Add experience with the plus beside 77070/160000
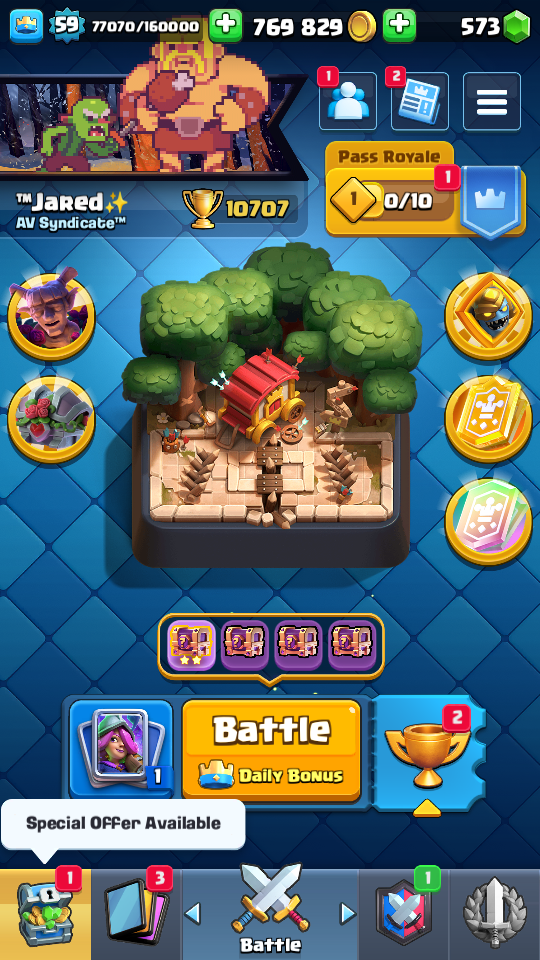This screenshot has width=540, height=960. (x=226, y=26)
